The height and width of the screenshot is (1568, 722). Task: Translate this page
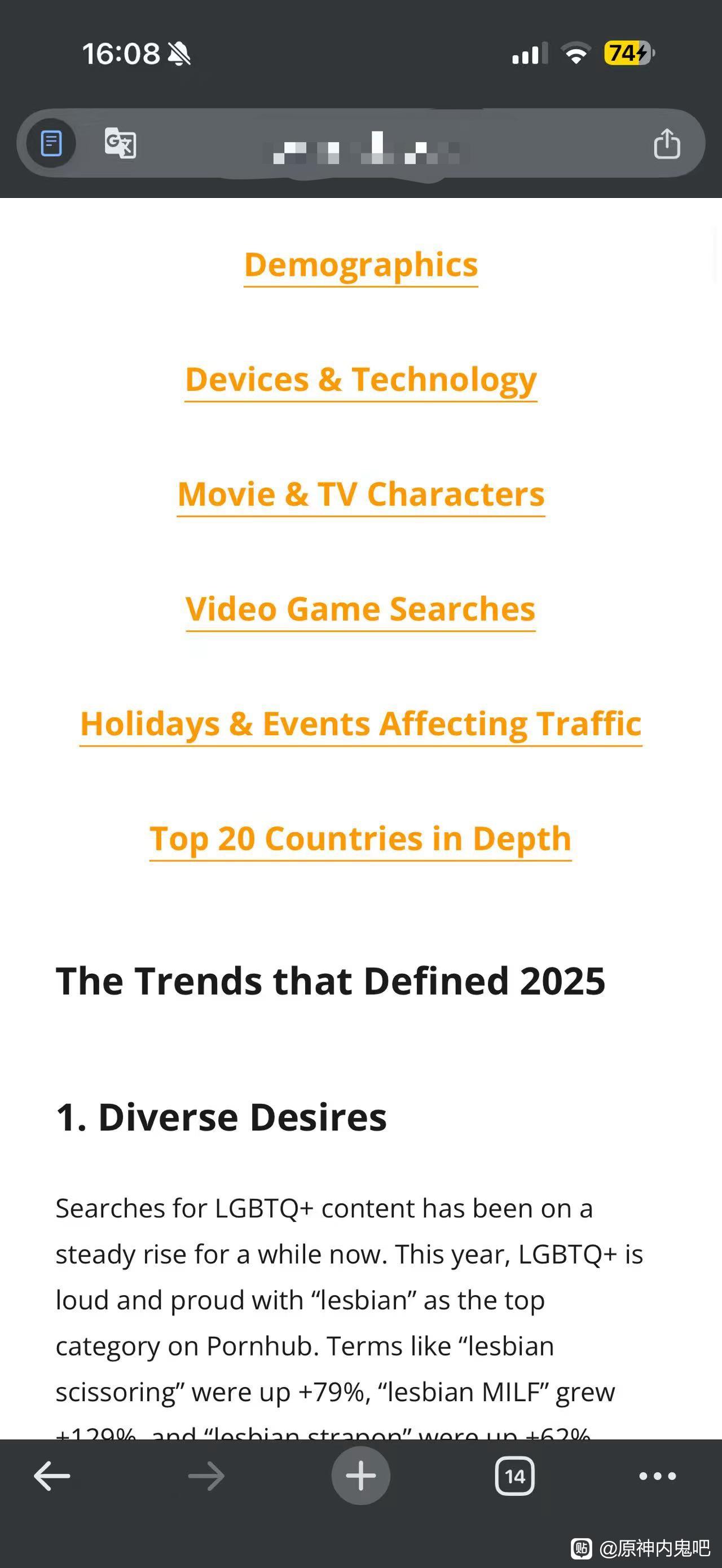(120, 144)
